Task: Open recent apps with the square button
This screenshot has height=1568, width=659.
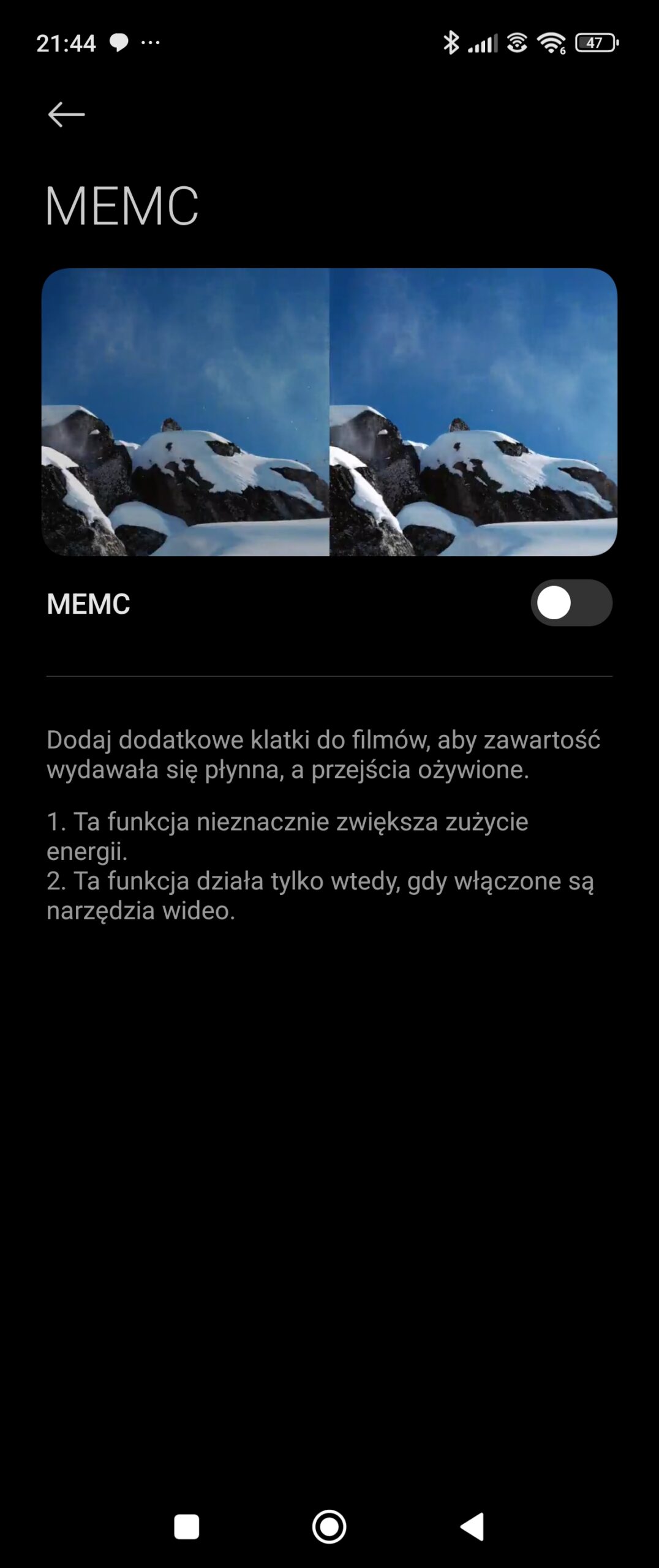Action: 186,1526
